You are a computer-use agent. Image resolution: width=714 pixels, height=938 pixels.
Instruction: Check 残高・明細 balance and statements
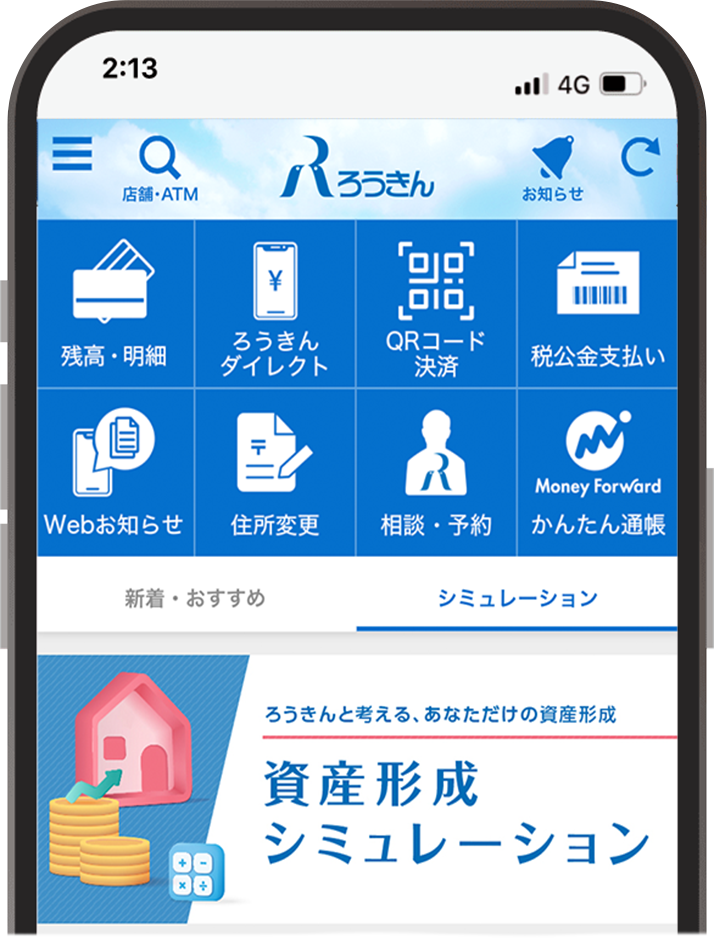115,304
